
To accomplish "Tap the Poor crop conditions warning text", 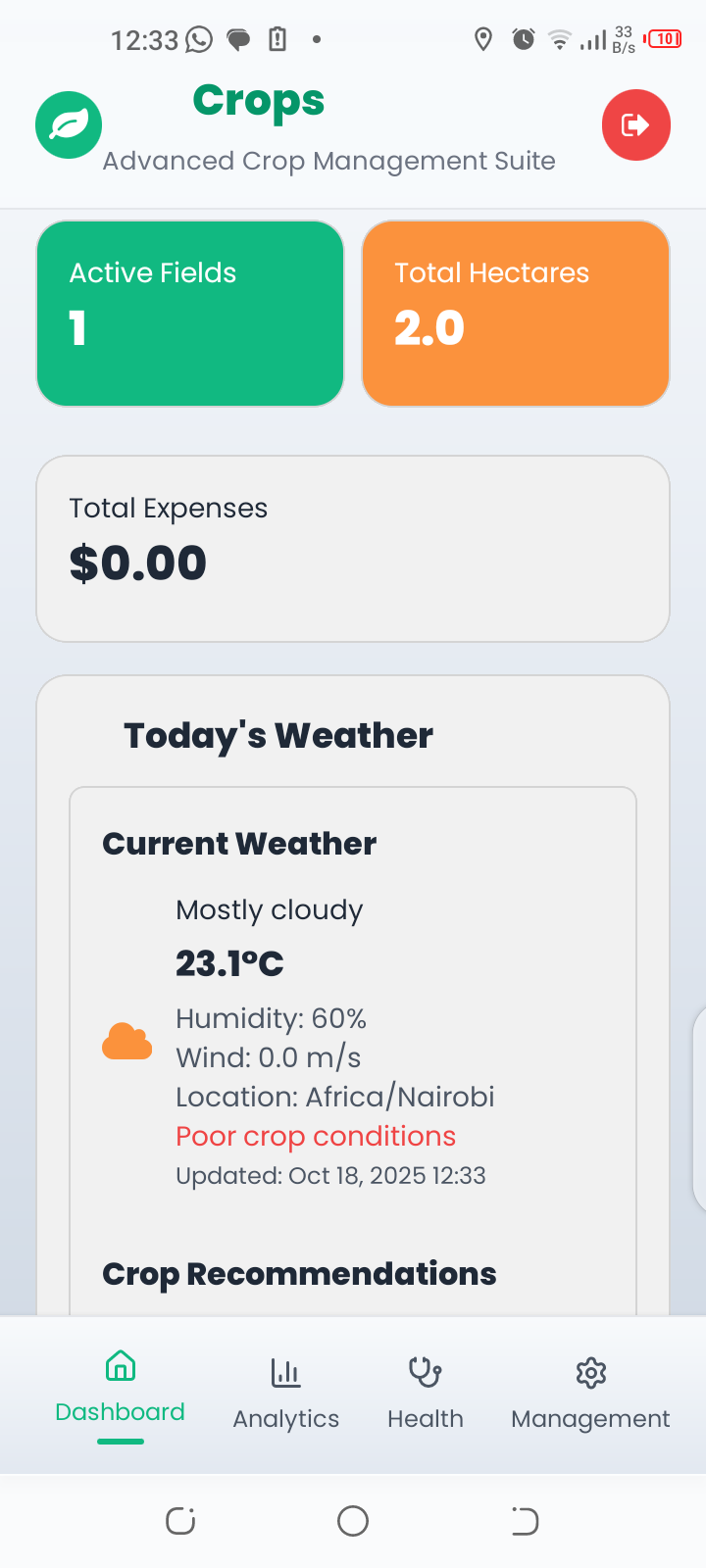I will pyautogui.click(x=315, y=1135).
